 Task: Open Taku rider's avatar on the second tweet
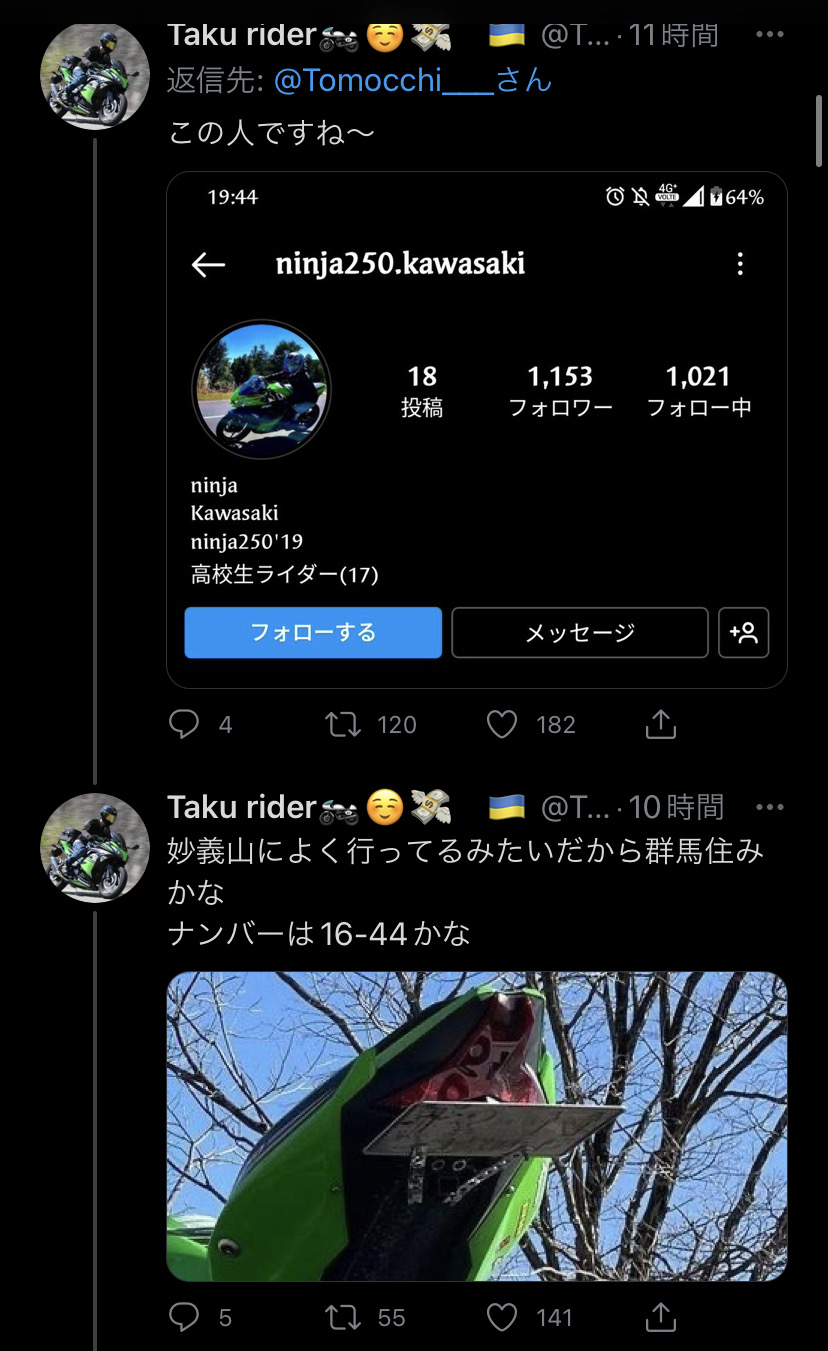pyautogui.click(x=95, y=848)
